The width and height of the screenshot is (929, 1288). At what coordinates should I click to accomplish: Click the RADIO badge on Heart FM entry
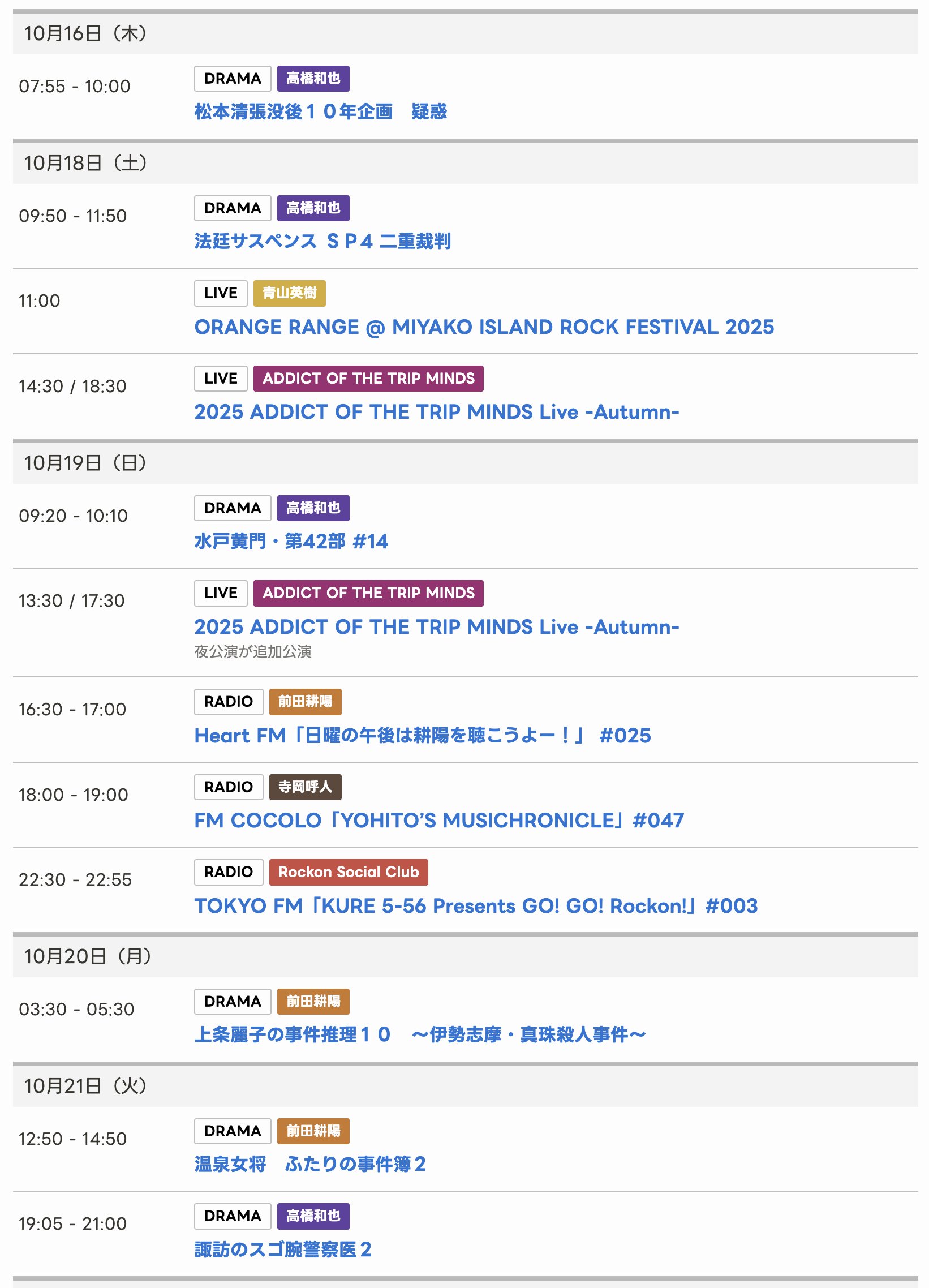click(x=228, y=702)
